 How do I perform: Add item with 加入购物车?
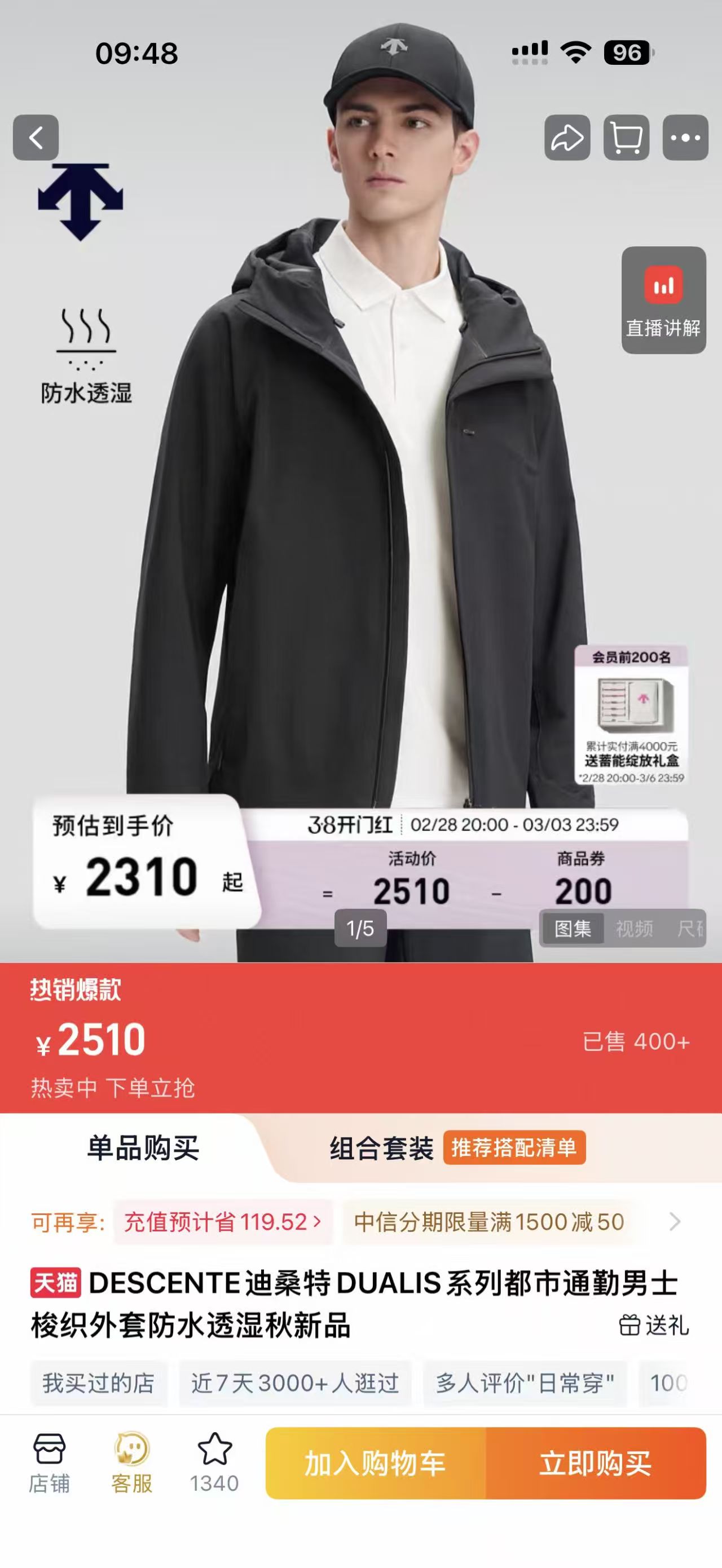tap(375, 1463)
